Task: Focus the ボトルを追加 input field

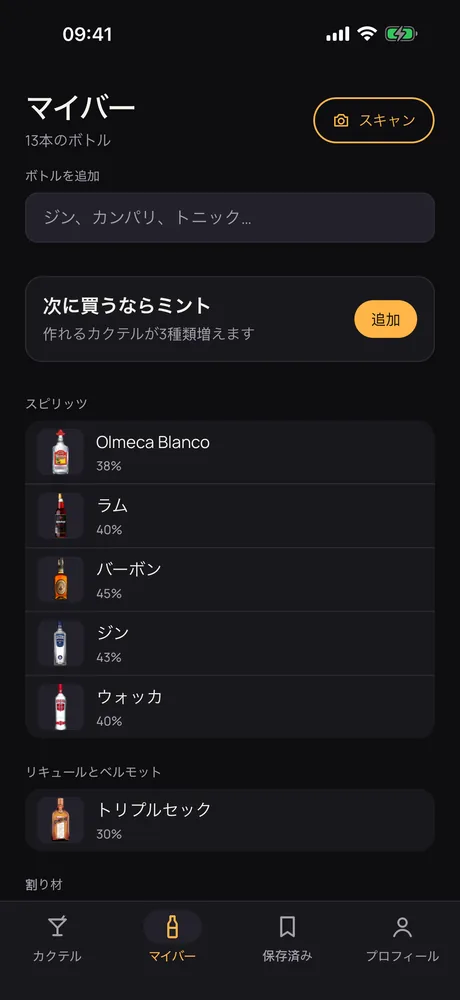Action: tap(230, 217)
